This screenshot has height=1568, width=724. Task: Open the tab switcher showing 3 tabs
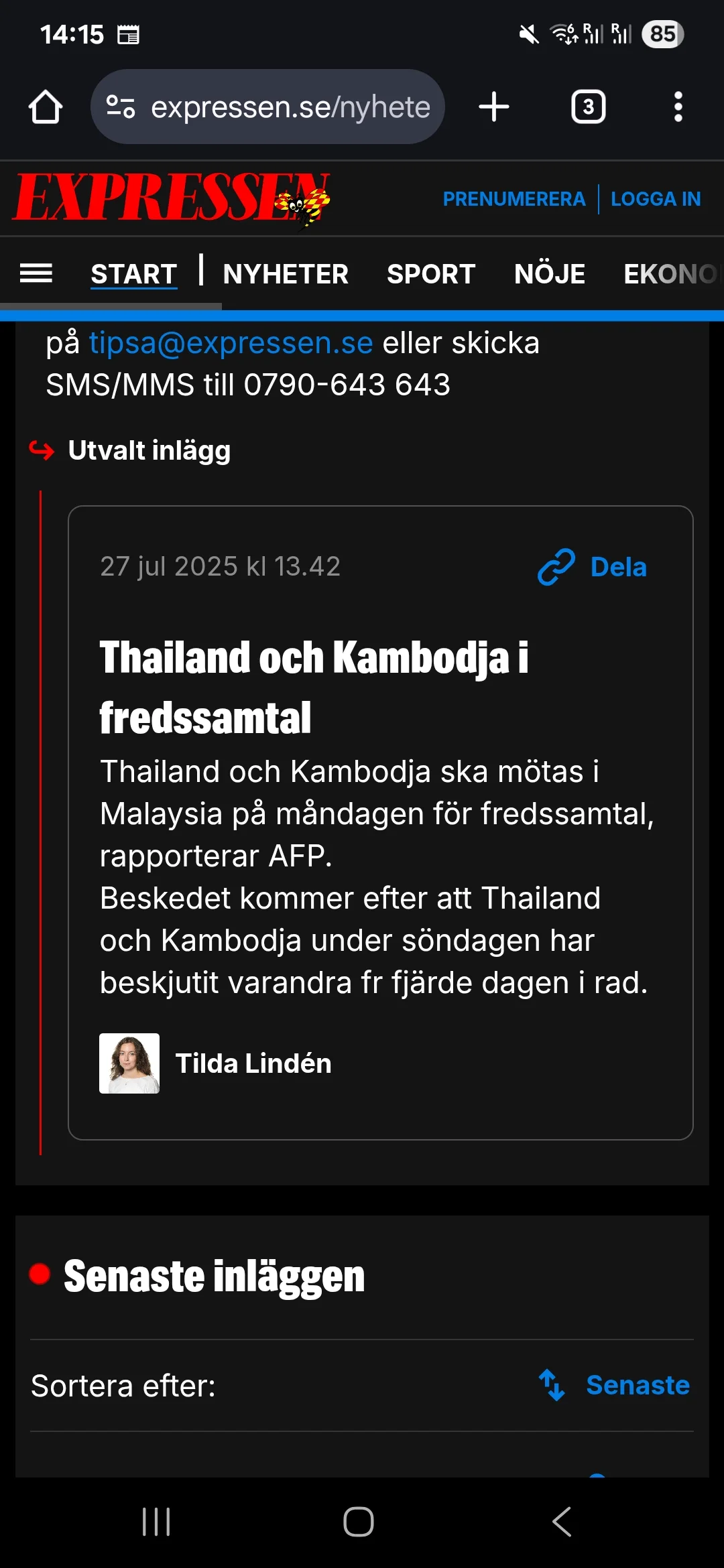point(588,107)
